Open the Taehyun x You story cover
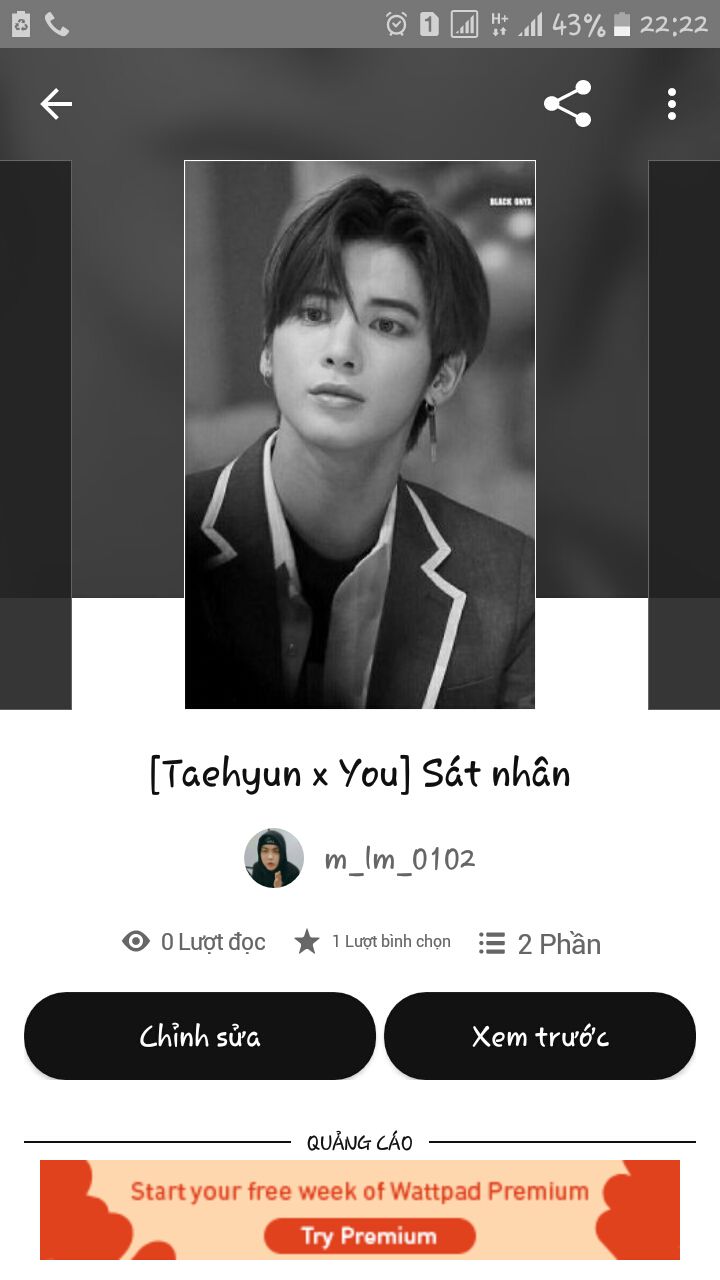Viewport: 720px width, 1280px height. click(360, 434)
